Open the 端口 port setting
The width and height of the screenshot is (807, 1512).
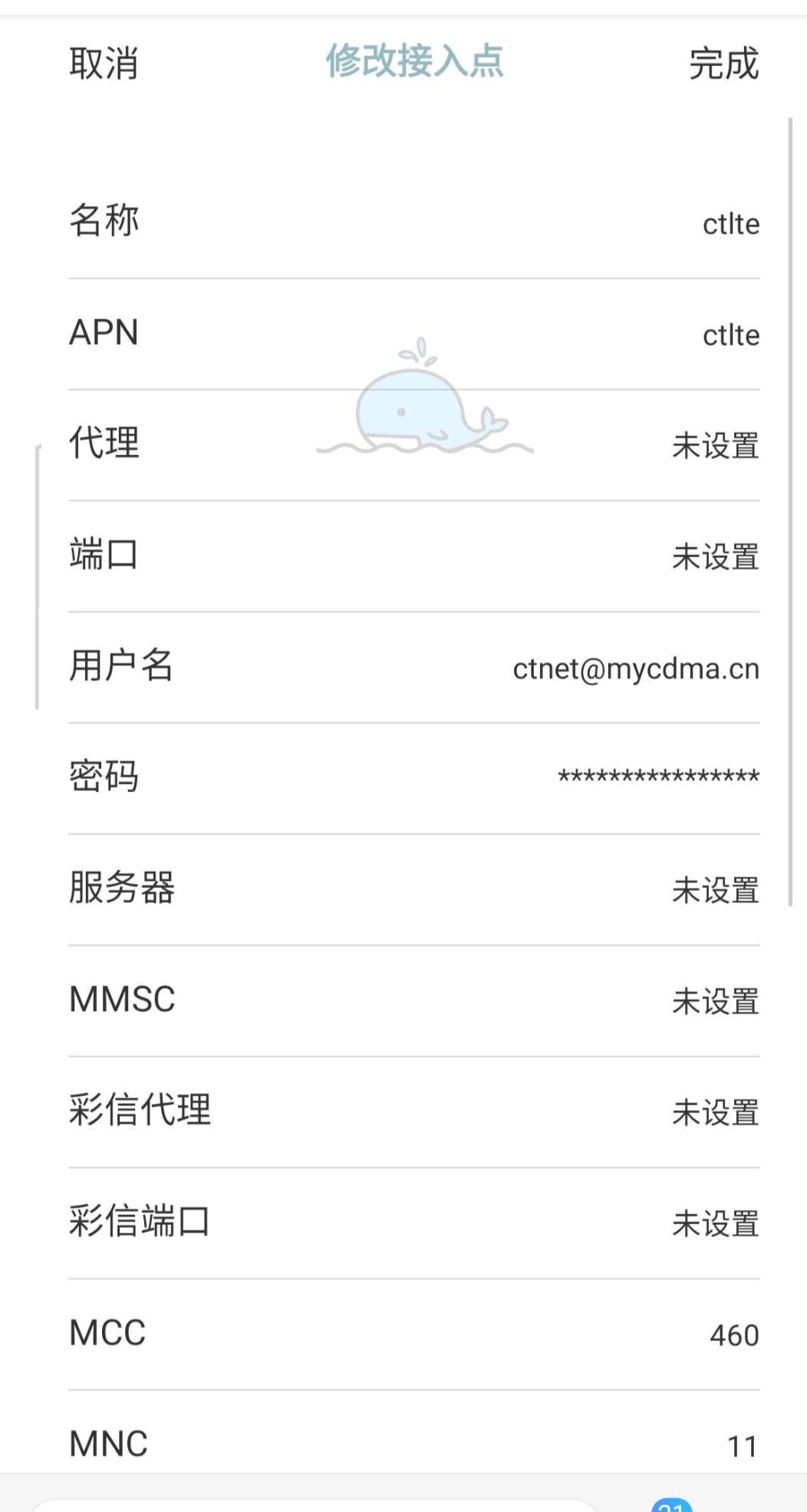pyautogui.click(x=414, y=556)
